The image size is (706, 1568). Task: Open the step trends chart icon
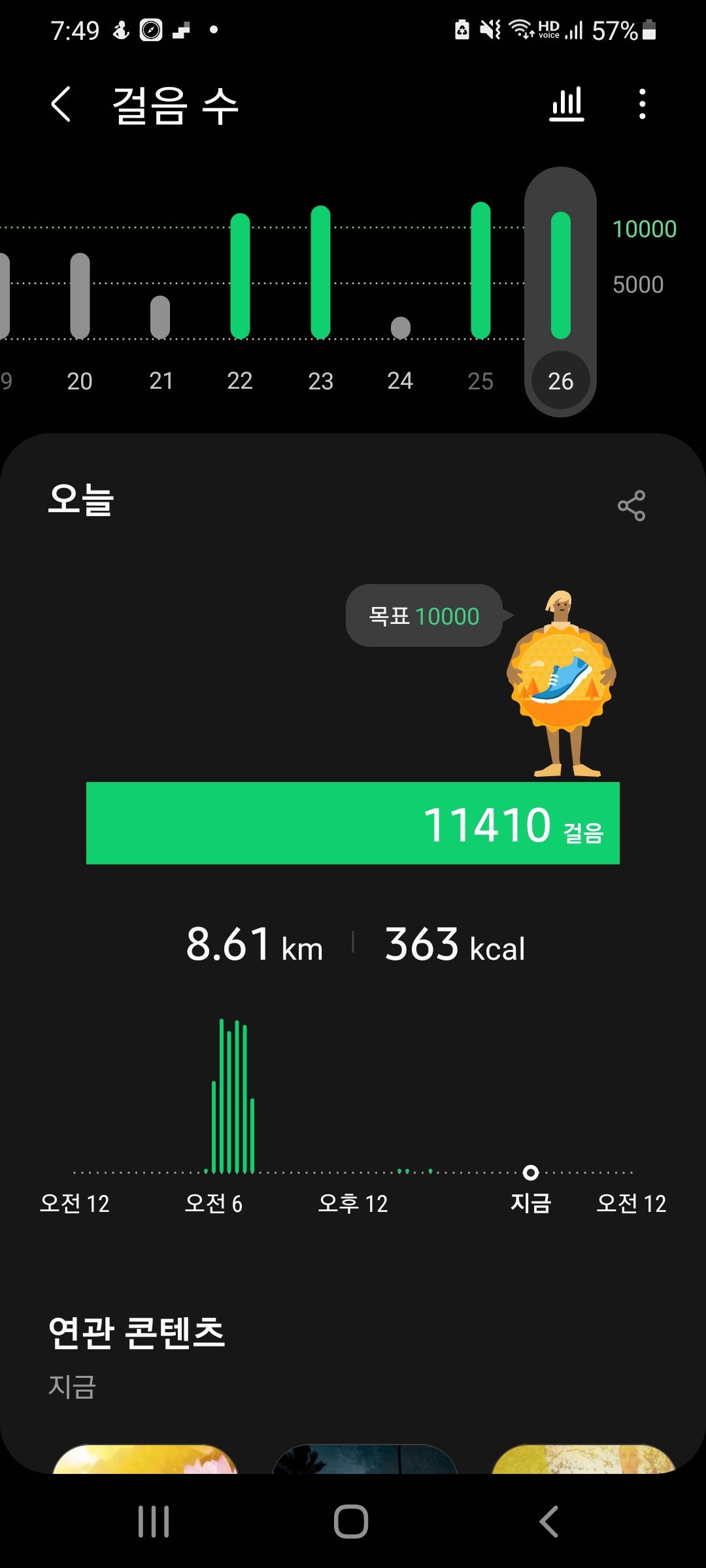[567, 105]
